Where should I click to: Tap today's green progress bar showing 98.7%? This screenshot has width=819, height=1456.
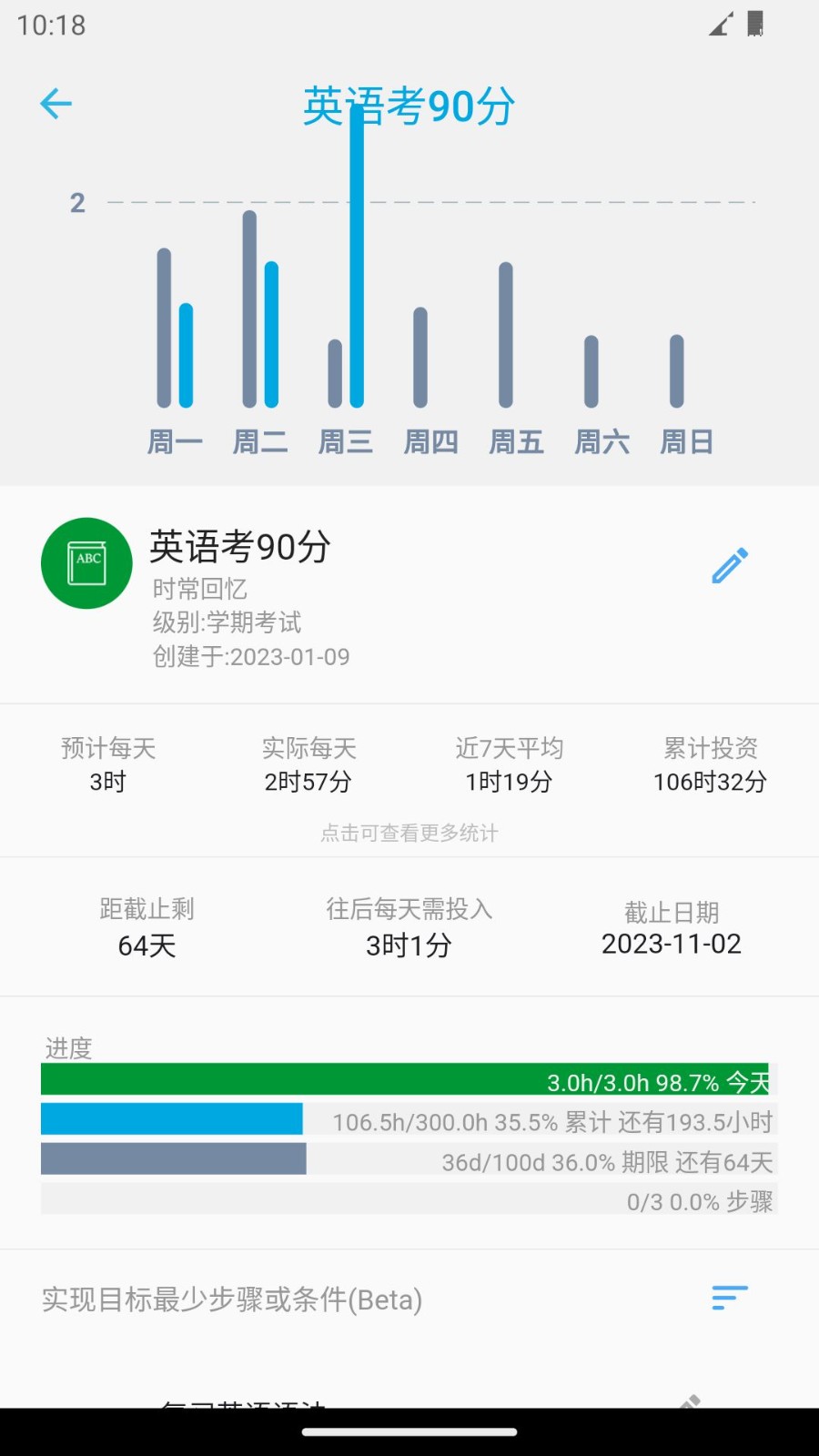(x=408, y=1081)
